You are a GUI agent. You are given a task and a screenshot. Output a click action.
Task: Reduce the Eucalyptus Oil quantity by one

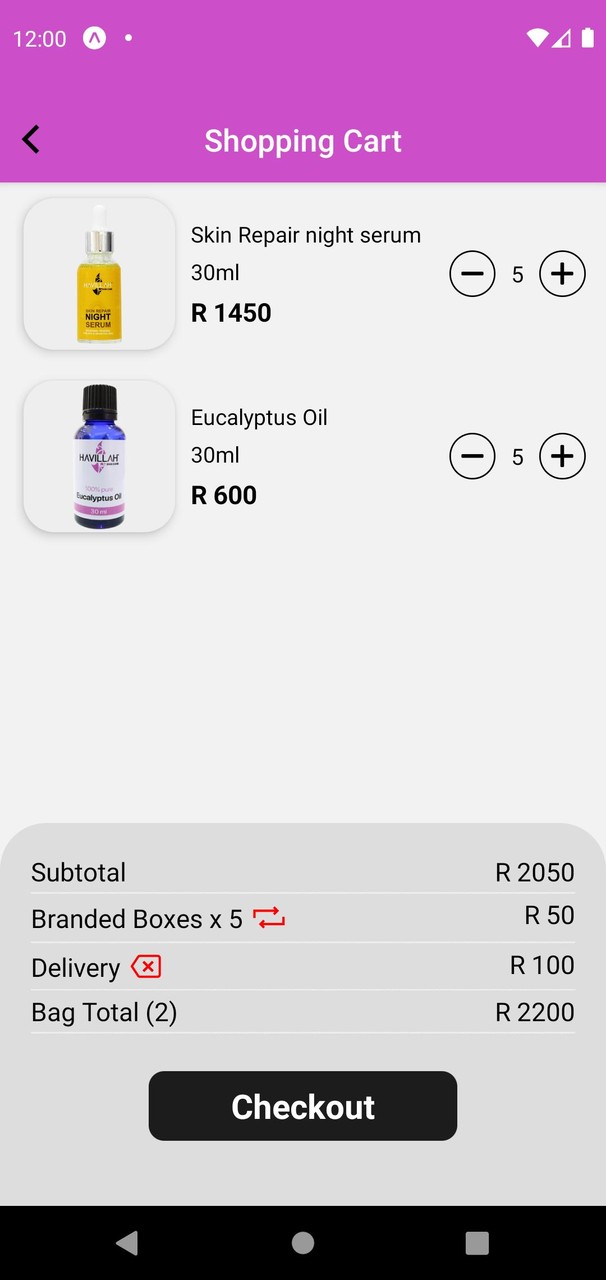(472, 457)
